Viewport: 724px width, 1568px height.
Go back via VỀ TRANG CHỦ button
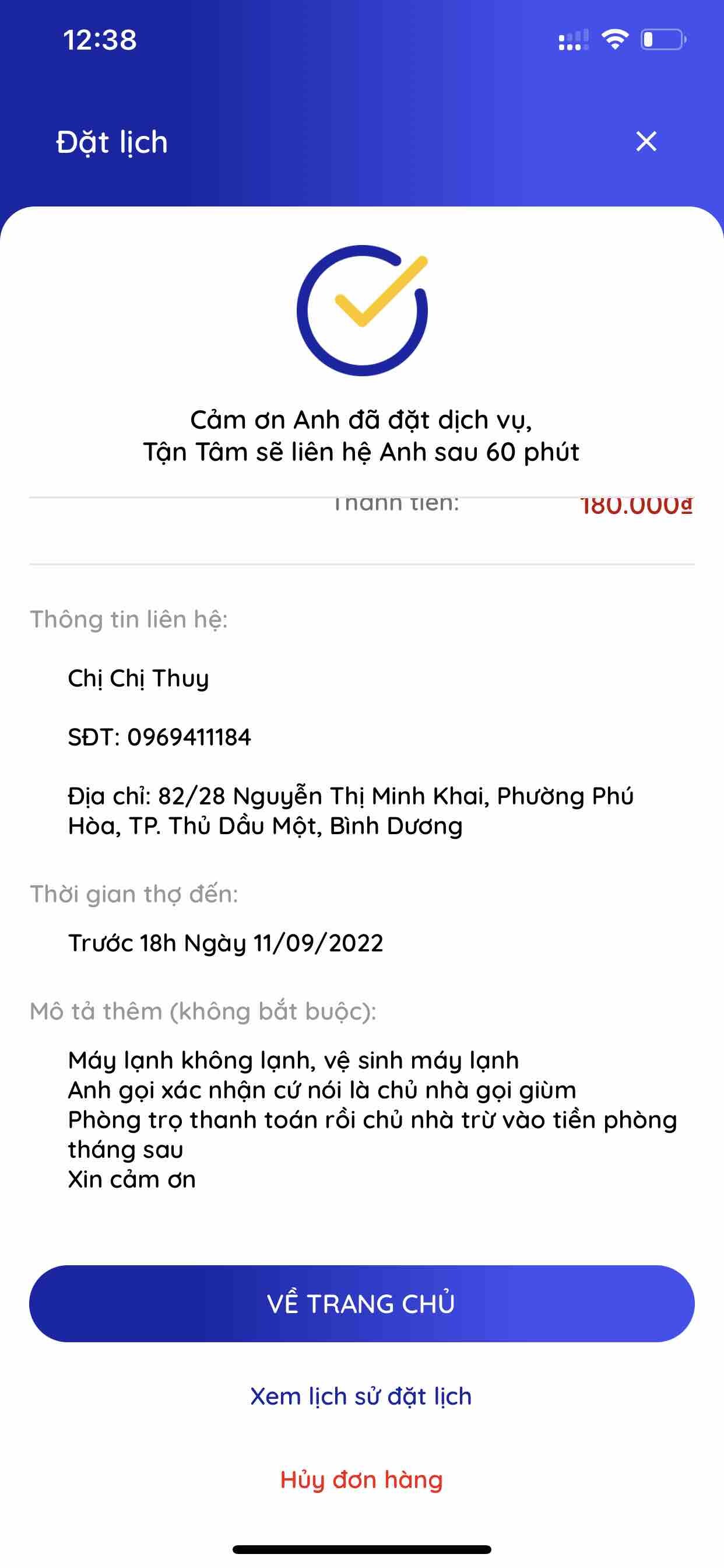(361, 1303)
